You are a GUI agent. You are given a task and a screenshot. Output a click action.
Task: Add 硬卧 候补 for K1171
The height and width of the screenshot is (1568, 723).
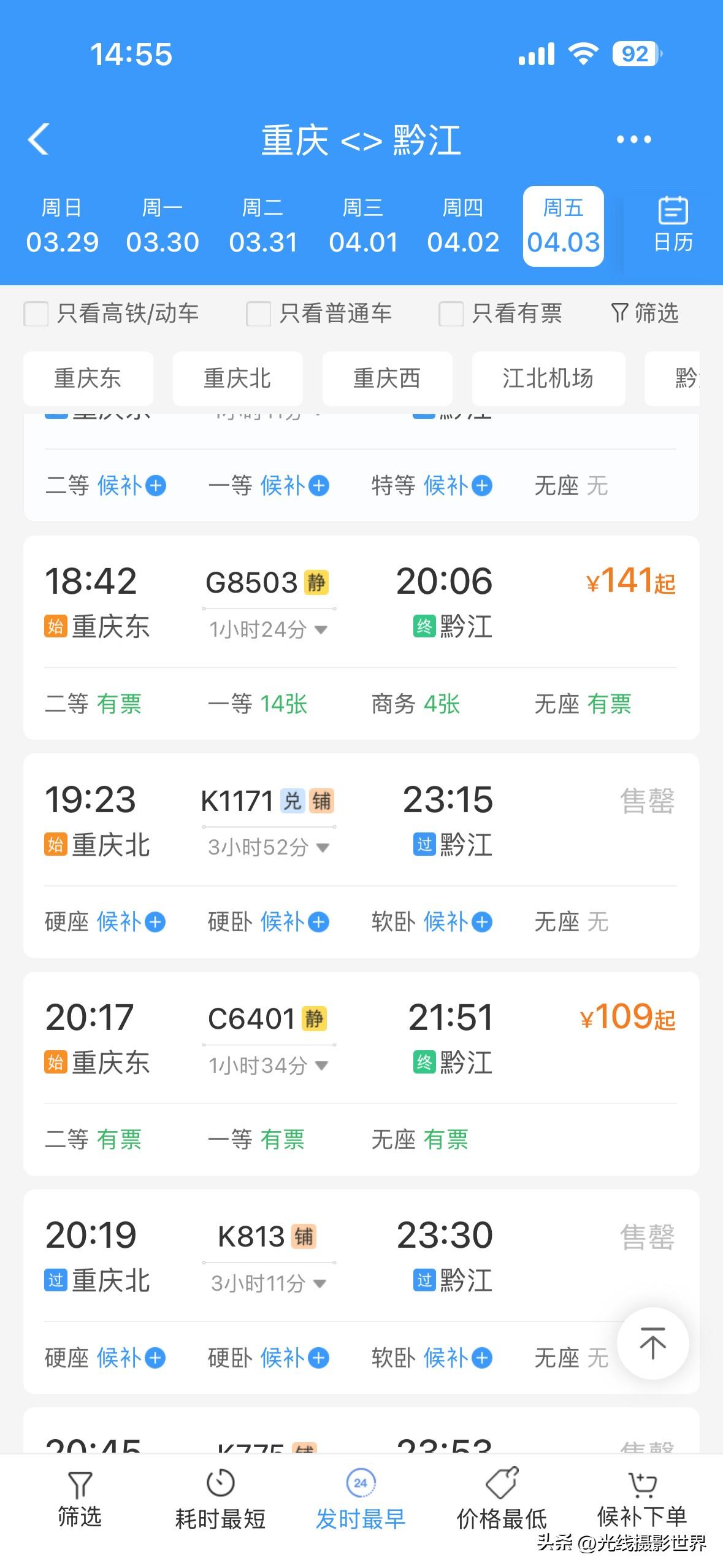269,922
